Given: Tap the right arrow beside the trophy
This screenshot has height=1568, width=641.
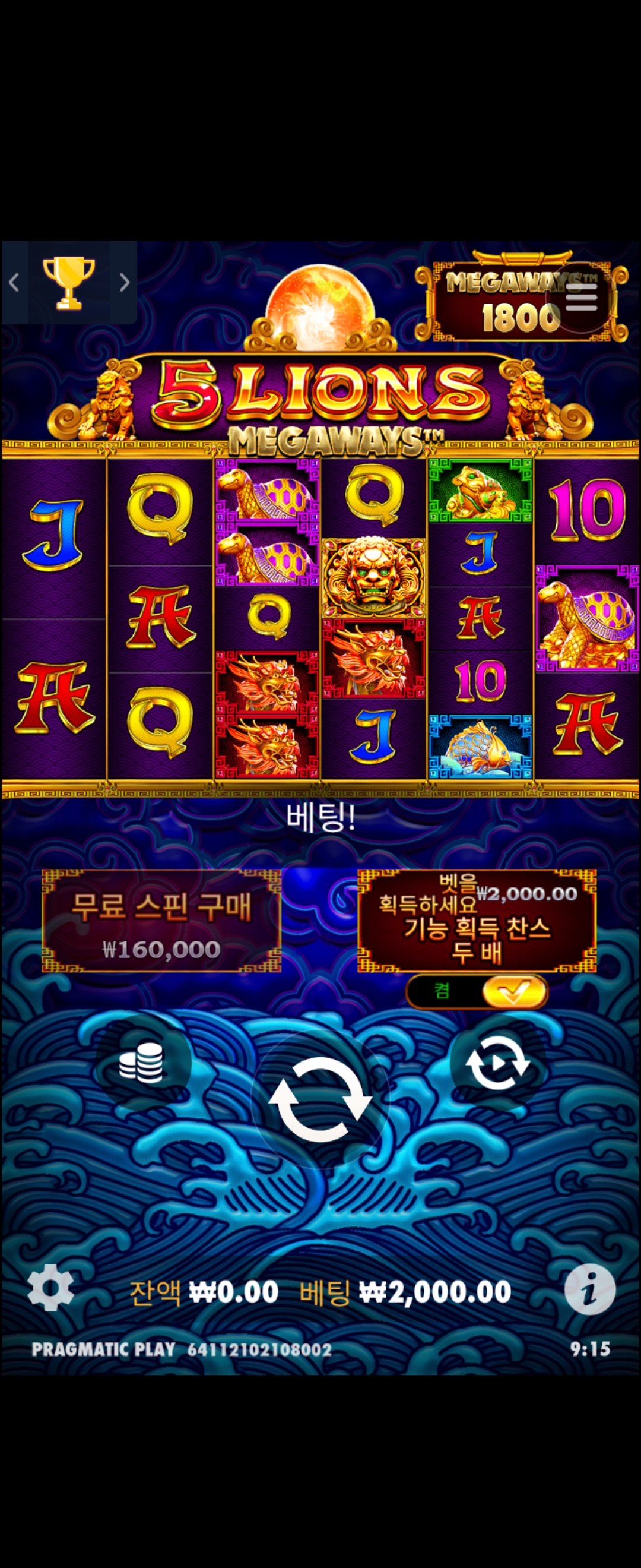Looking at the screenshot, I should (124, 282).
